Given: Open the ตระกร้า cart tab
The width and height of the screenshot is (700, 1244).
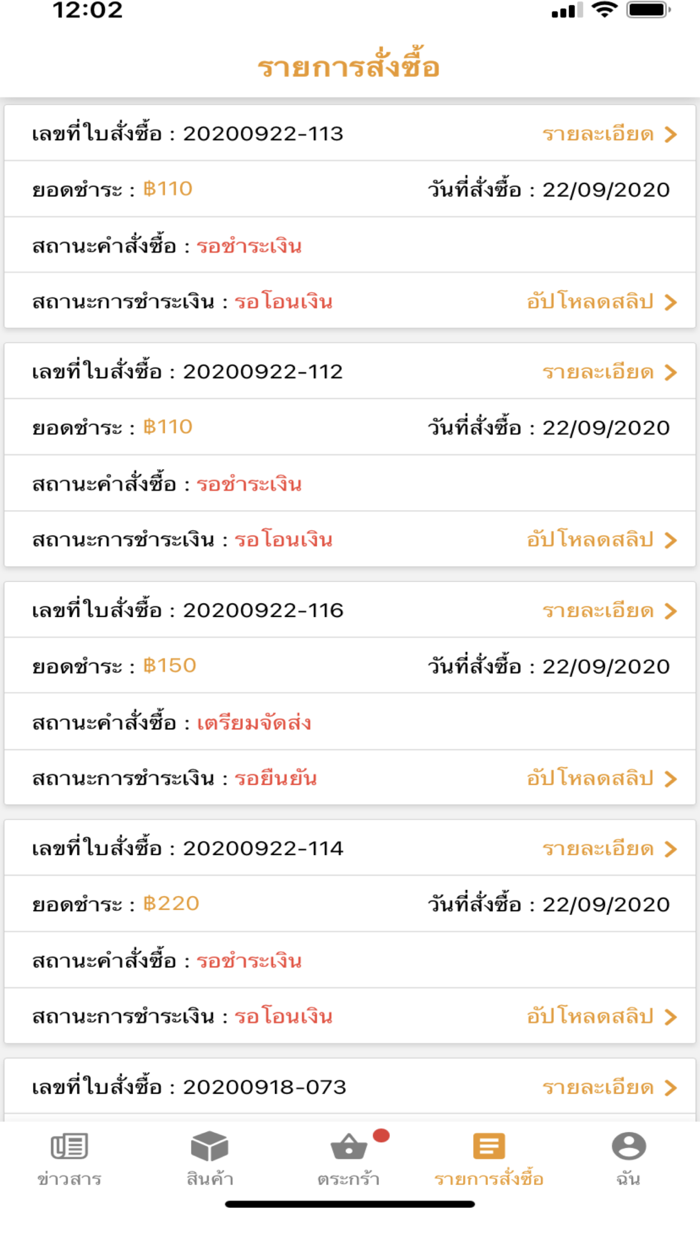Looking at the screenshot, I should coord(349,1160).
